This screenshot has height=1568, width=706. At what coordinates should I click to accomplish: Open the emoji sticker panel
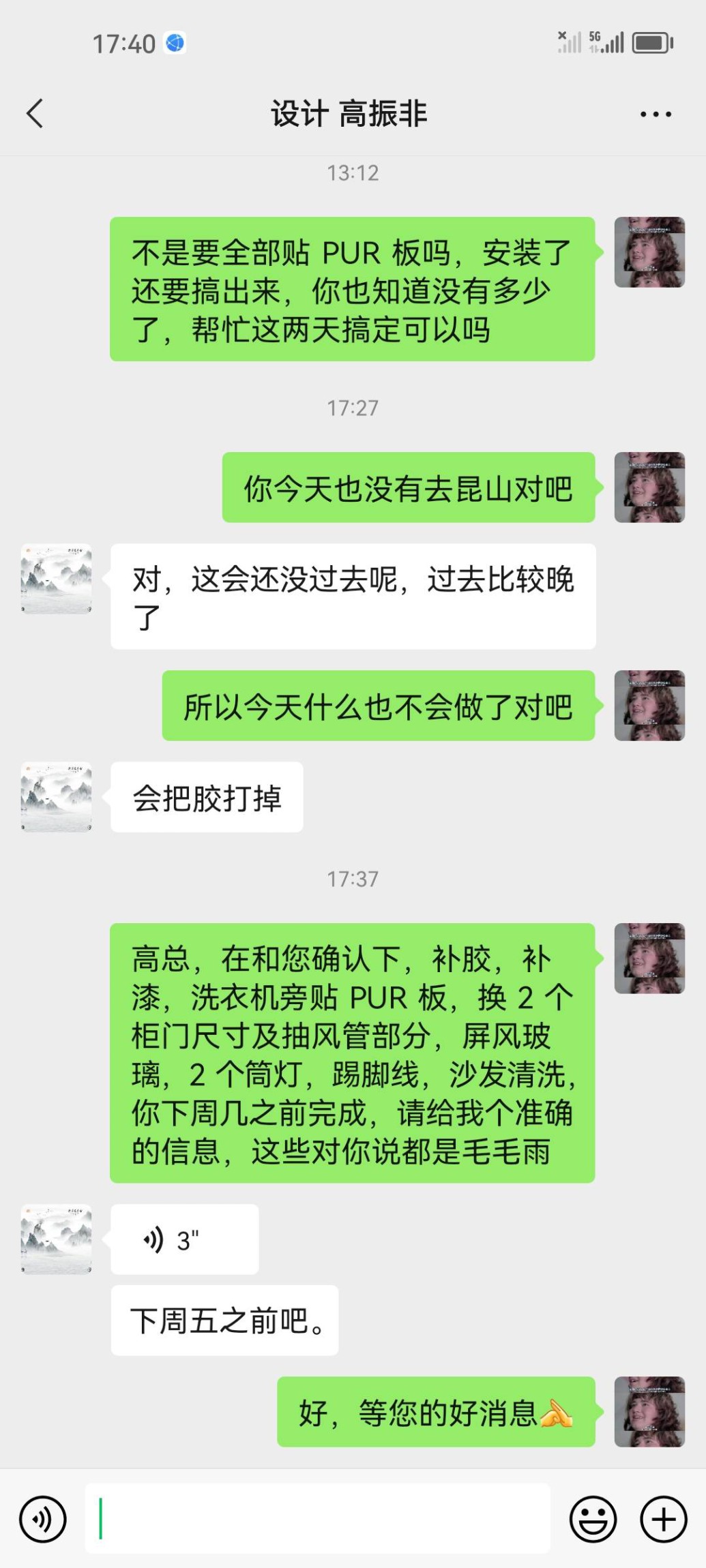(x=593, y=1519)
